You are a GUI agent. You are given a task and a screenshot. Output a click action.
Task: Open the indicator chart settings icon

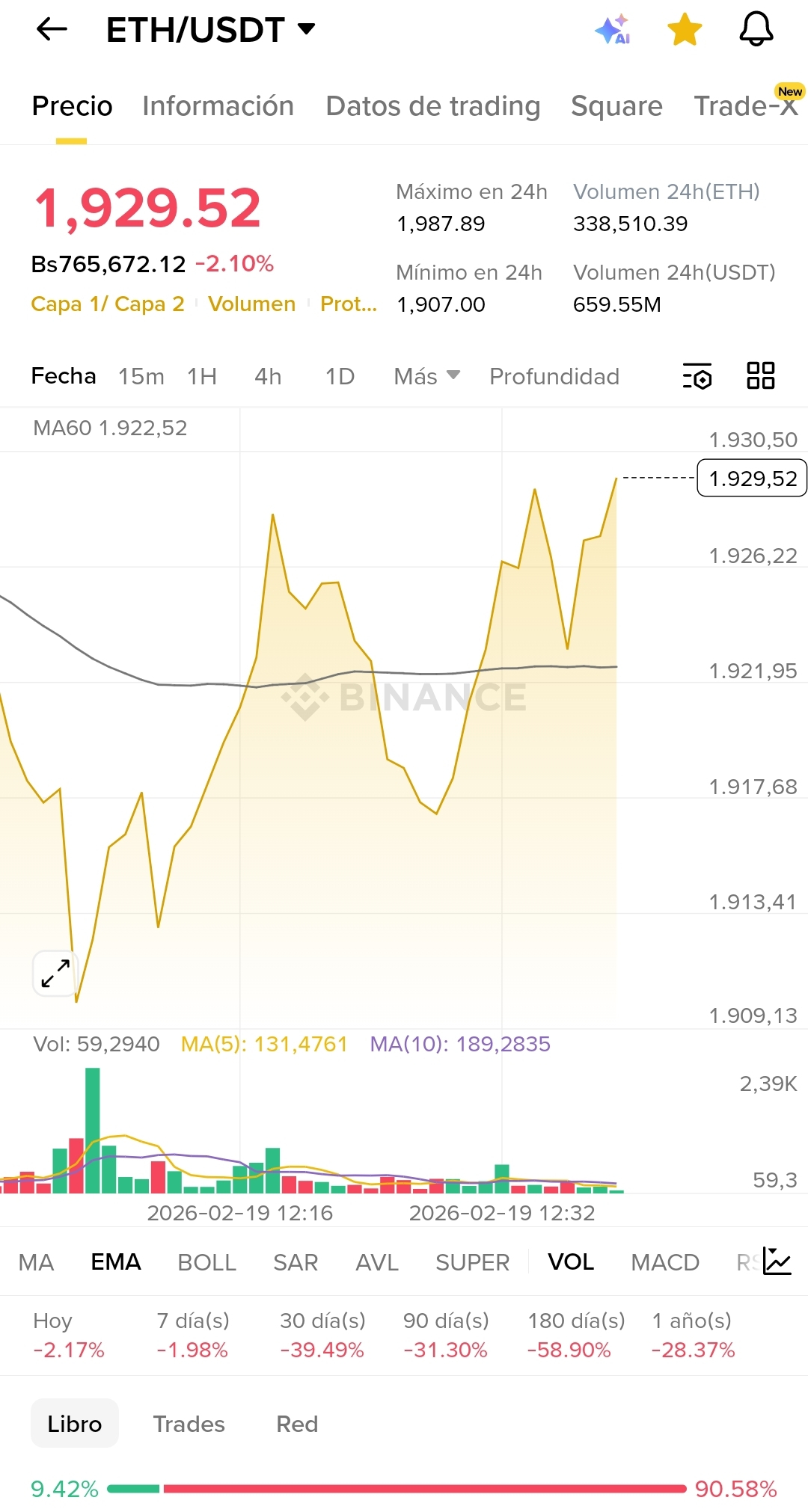pos(777,1261)
